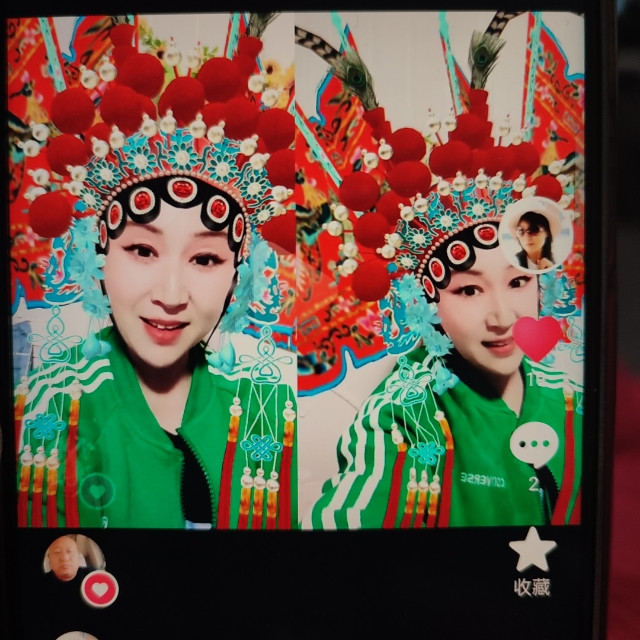
Task: Open the comments bubble
Action: tap(534, 444)
